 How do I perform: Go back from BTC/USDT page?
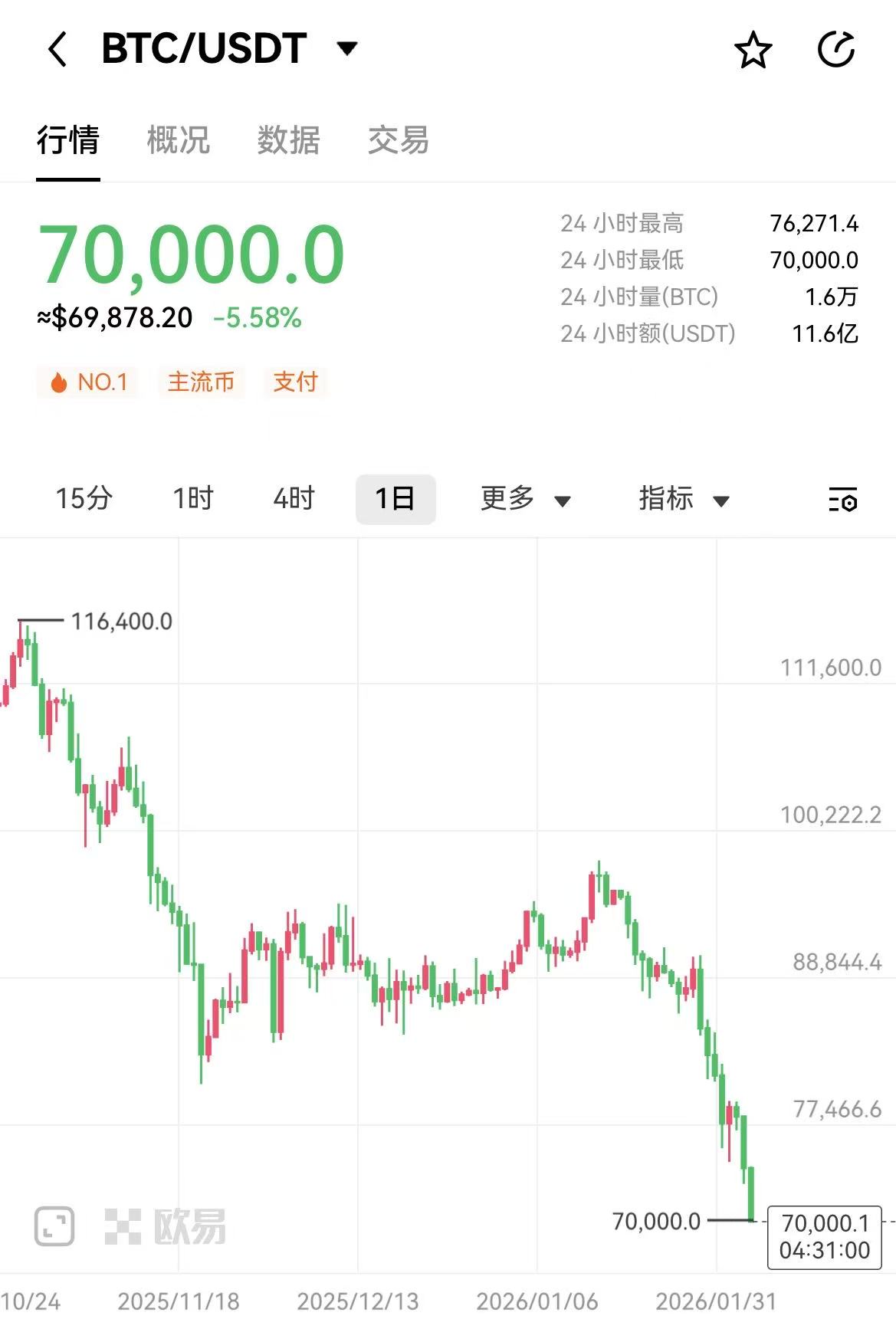(x=58, y=50)
